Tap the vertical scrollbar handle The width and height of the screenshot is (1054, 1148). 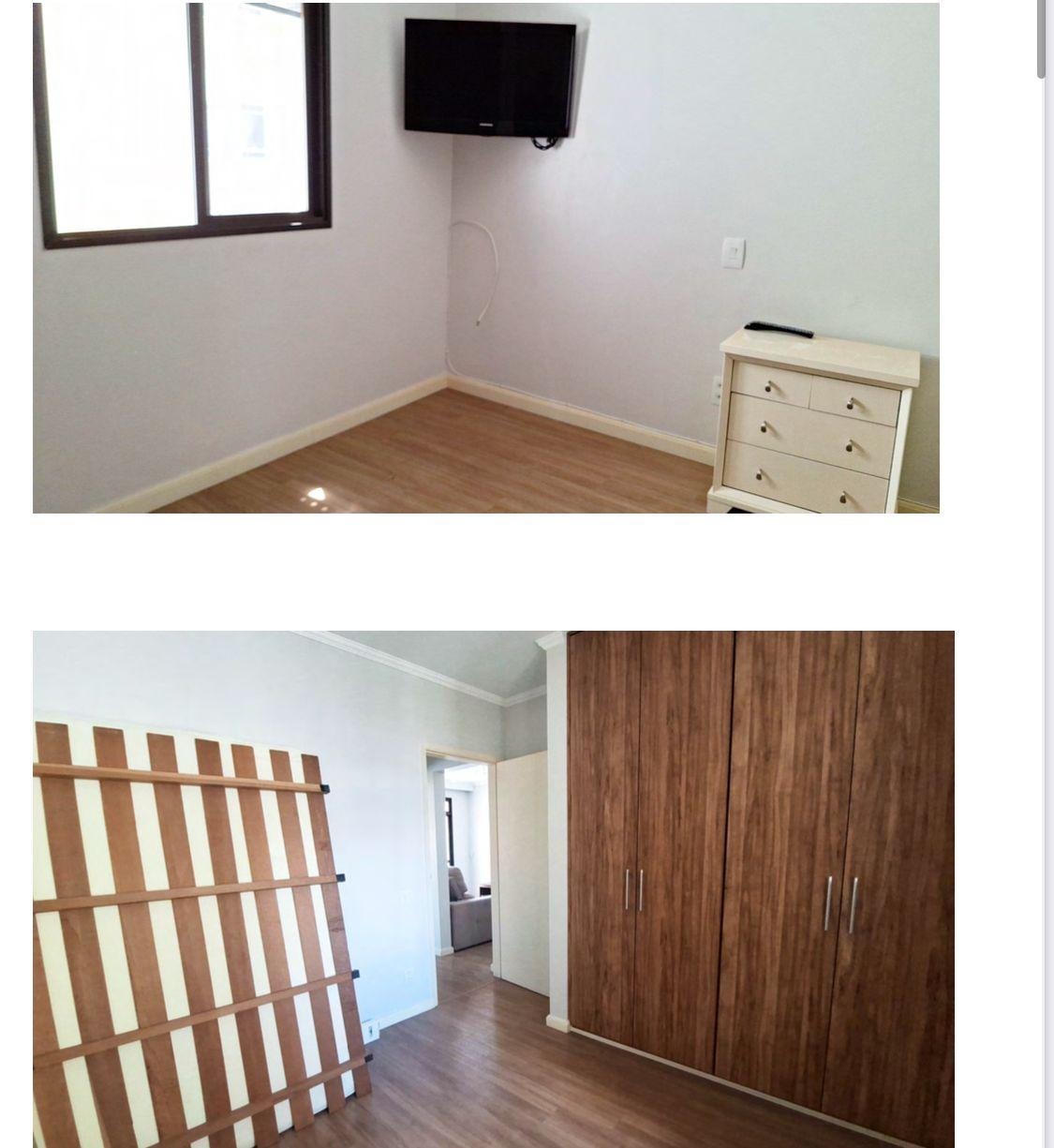1041,37
